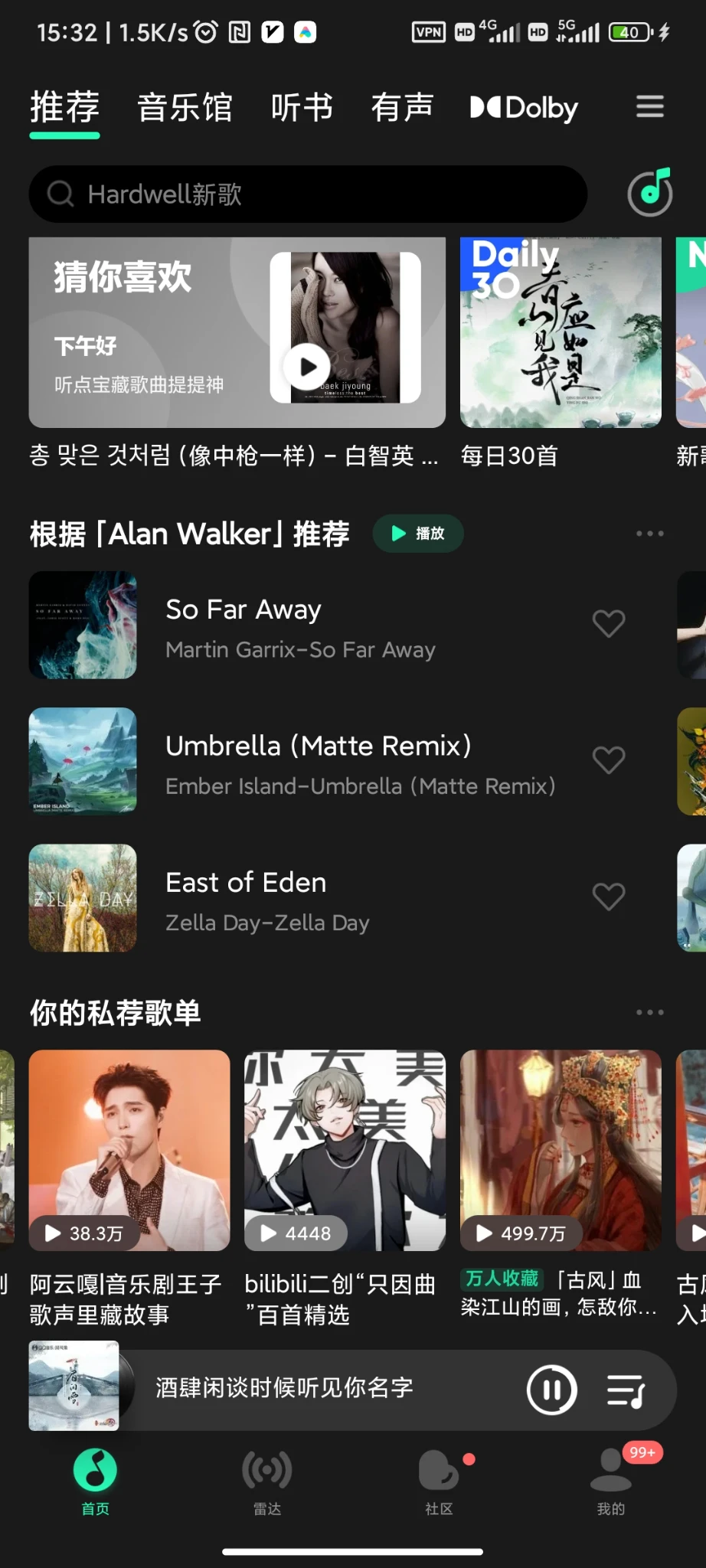Open the Dolby tab
The height and width of the screenshot is (1568, 706).
(525, 107)
